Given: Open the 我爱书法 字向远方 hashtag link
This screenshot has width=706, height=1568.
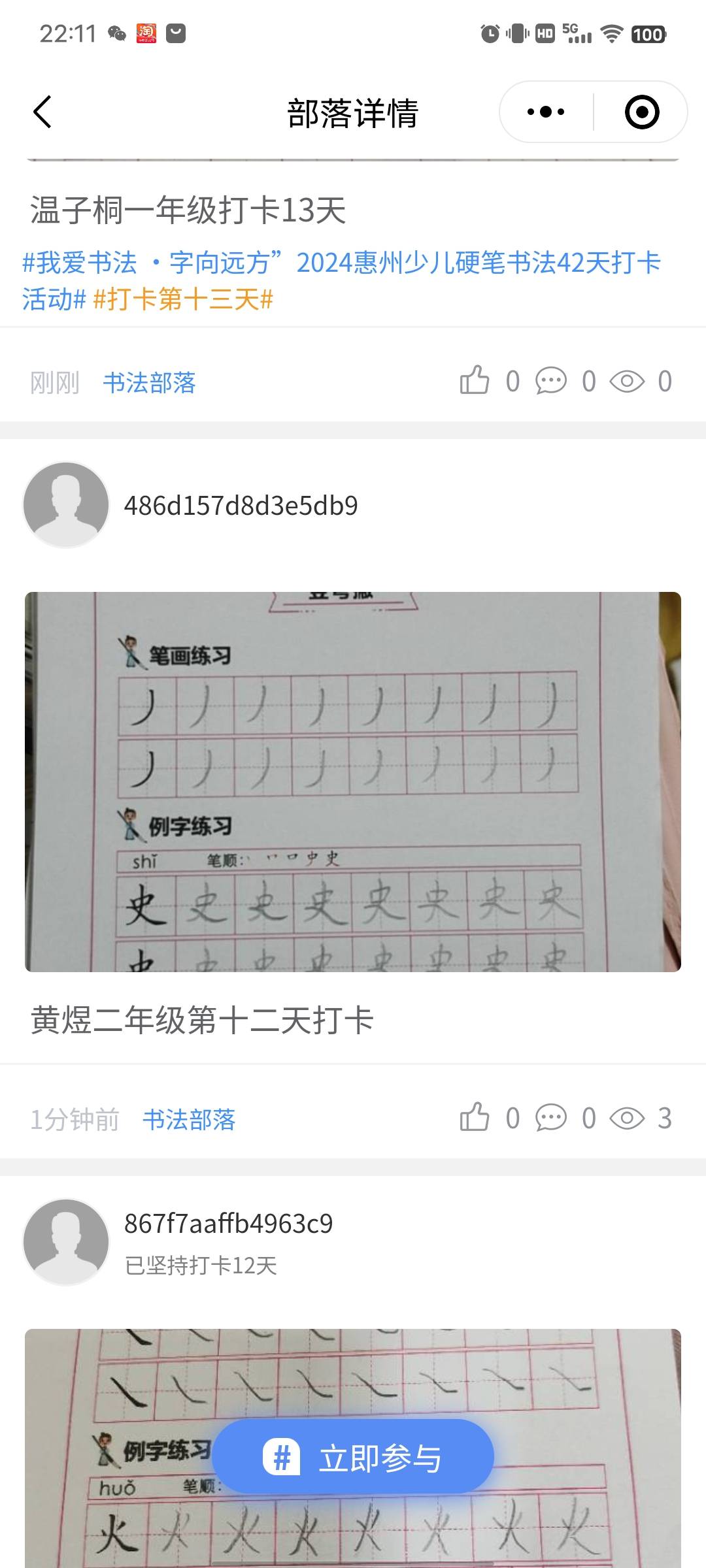Looking at the screenshot, I should point(340,263).
